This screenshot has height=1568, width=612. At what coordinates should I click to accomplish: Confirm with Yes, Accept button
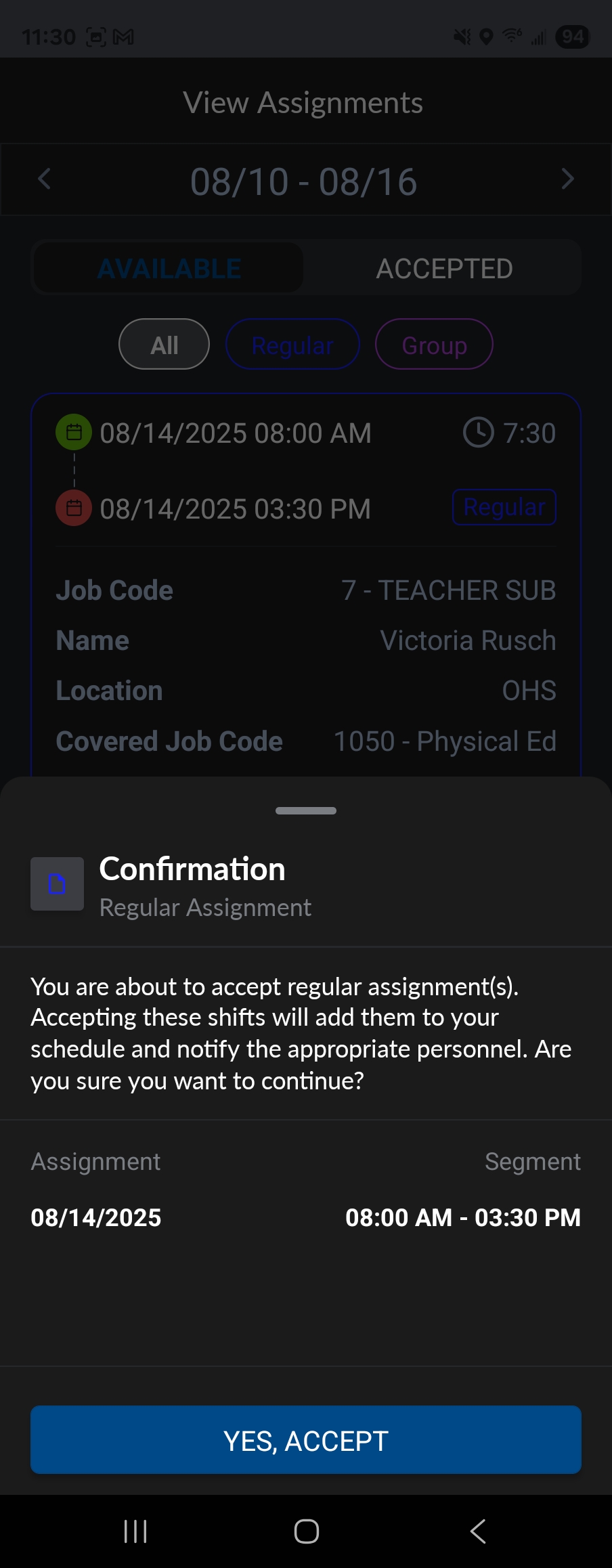306,1440
